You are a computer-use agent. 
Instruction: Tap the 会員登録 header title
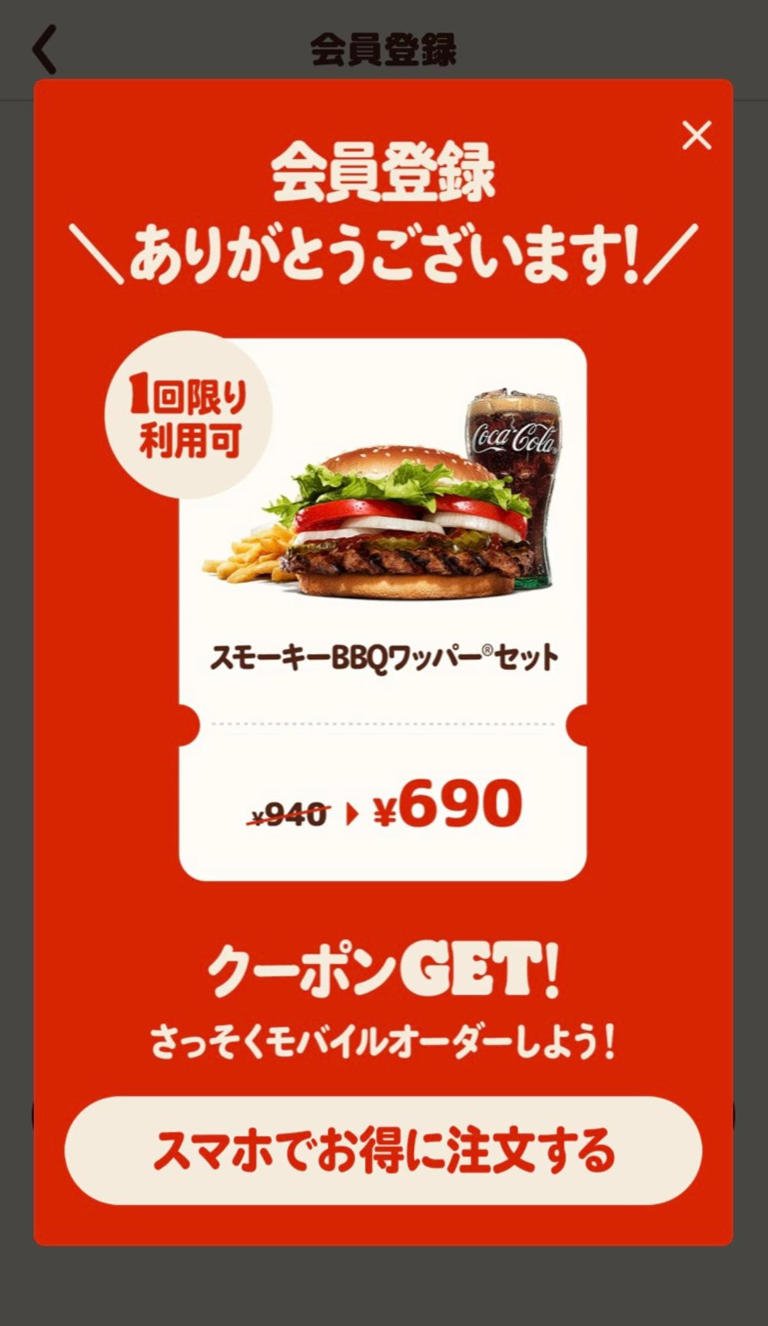384,48
